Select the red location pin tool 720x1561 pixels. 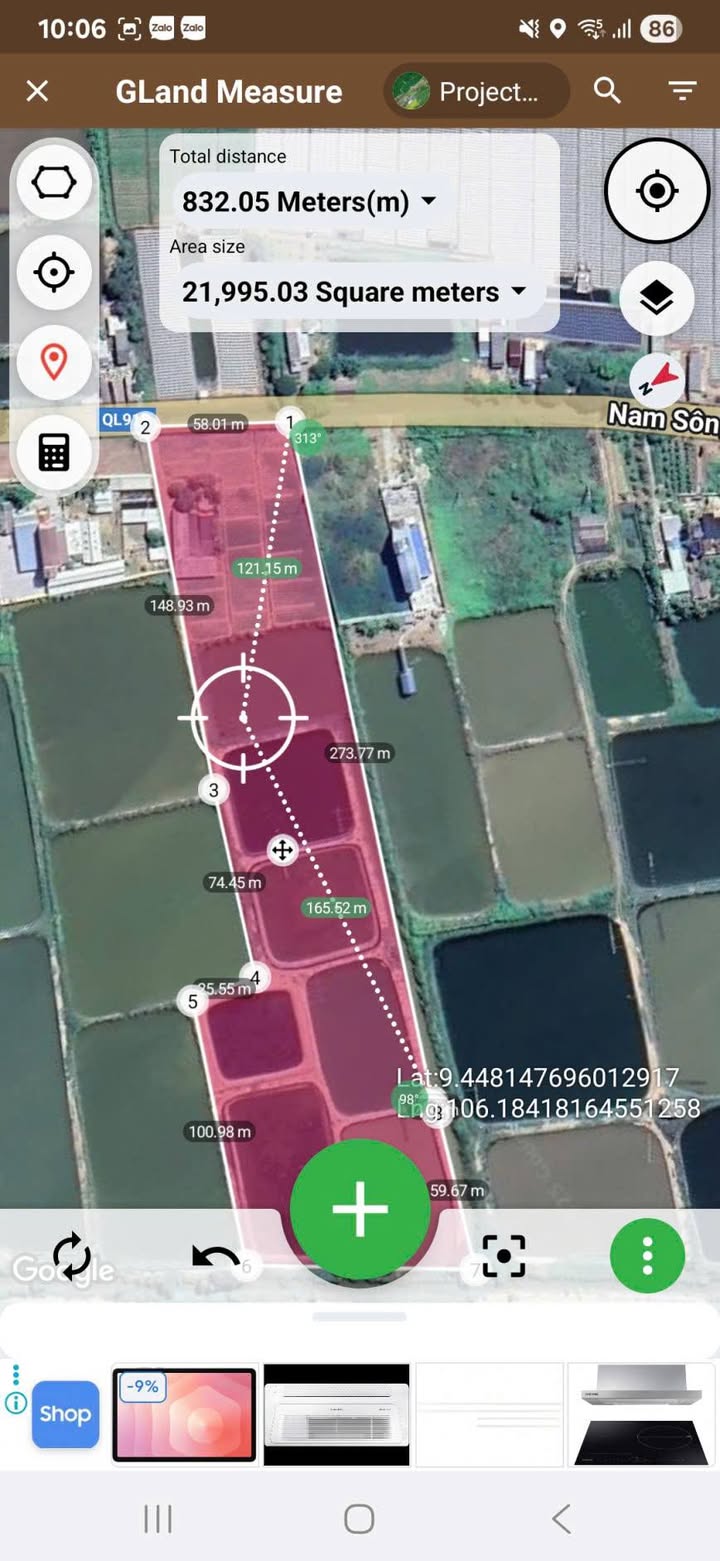pyautogui.click(x=54, y=361)
